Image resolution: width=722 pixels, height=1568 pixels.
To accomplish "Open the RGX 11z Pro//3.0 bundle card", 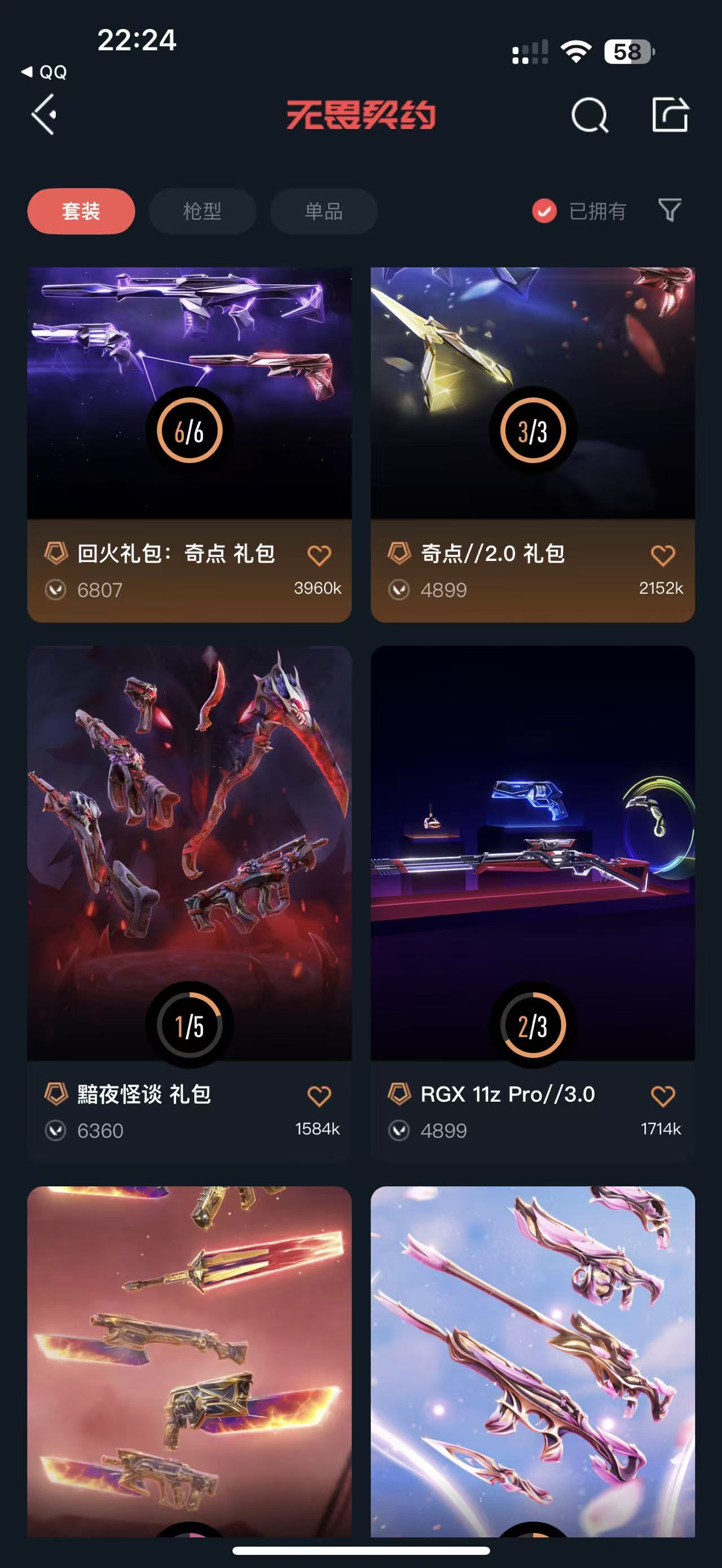I will click(532, 852).
